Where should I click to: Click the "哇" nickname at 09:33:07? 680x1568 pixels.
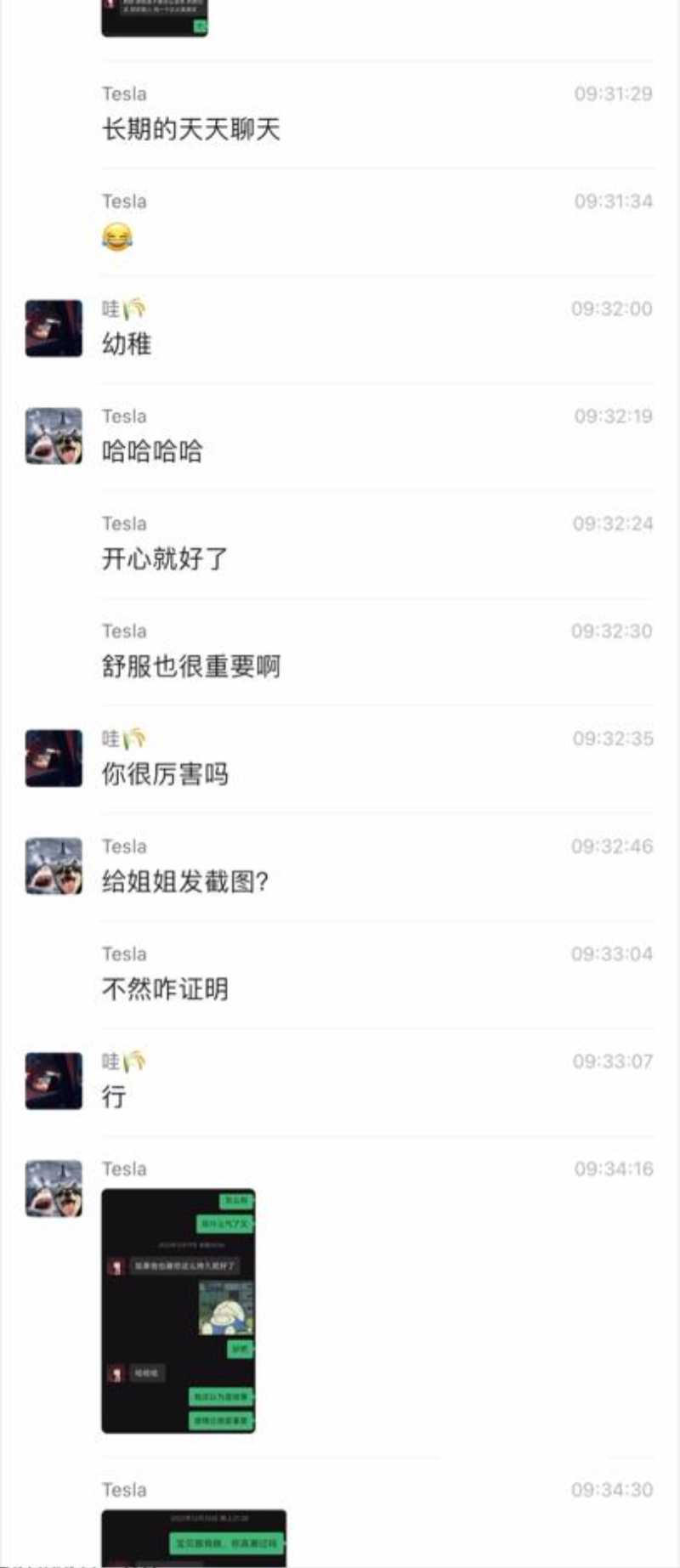pyautogui.click(x=110, y=1059)
